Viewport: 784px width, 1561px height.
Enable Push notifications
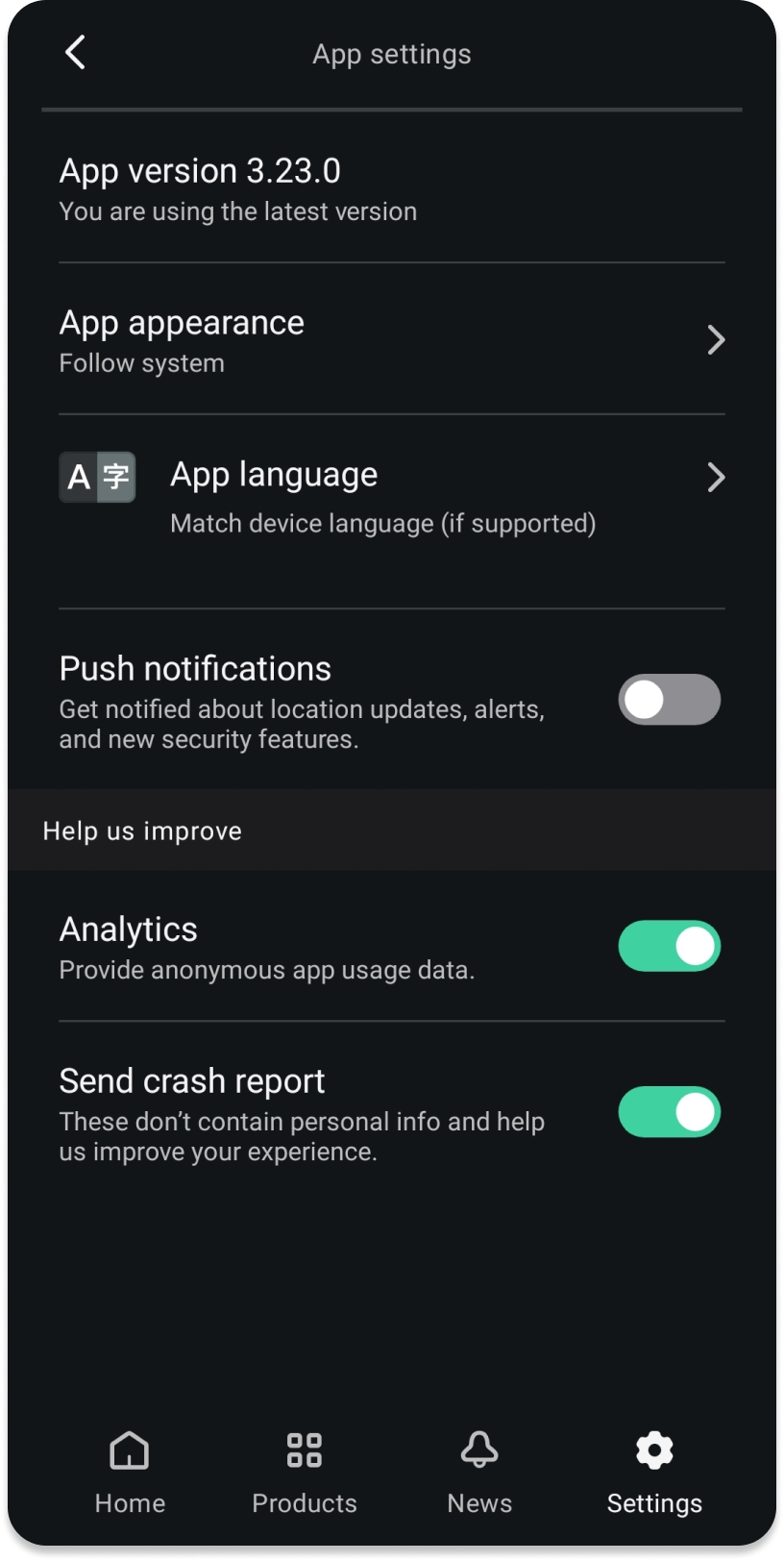669,700
